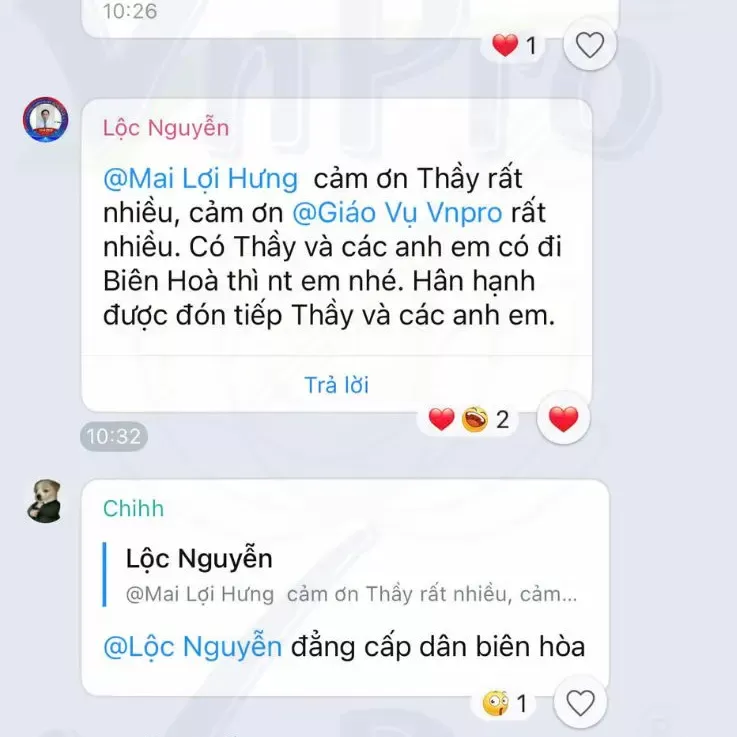The height and width of the screenshot is (737, 737).
Task: Unlike Lộc Nguyễn's message with the red heart
Action: click(x=563, y=418)
